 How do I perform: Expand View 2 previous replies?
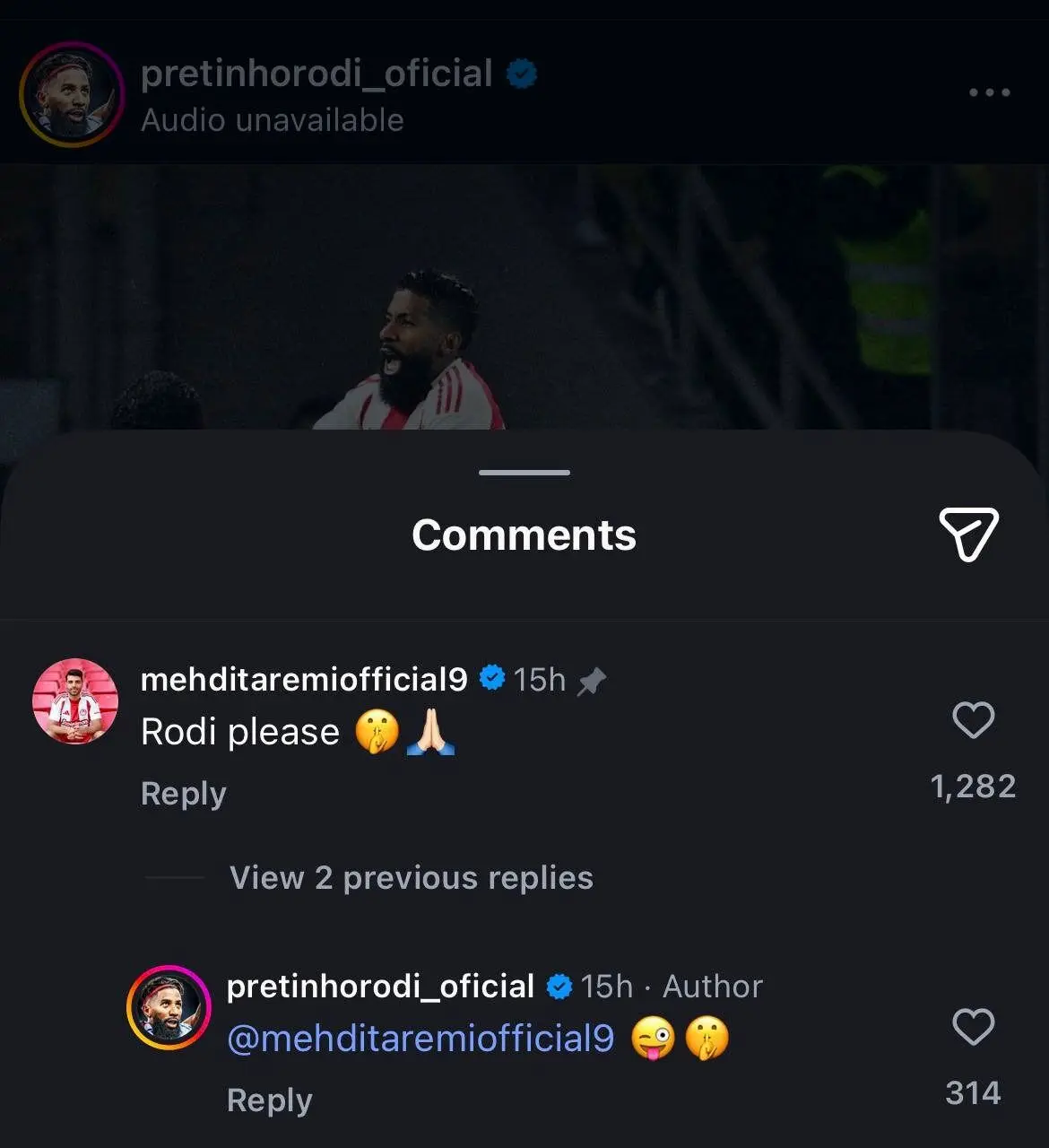(411, 878)
